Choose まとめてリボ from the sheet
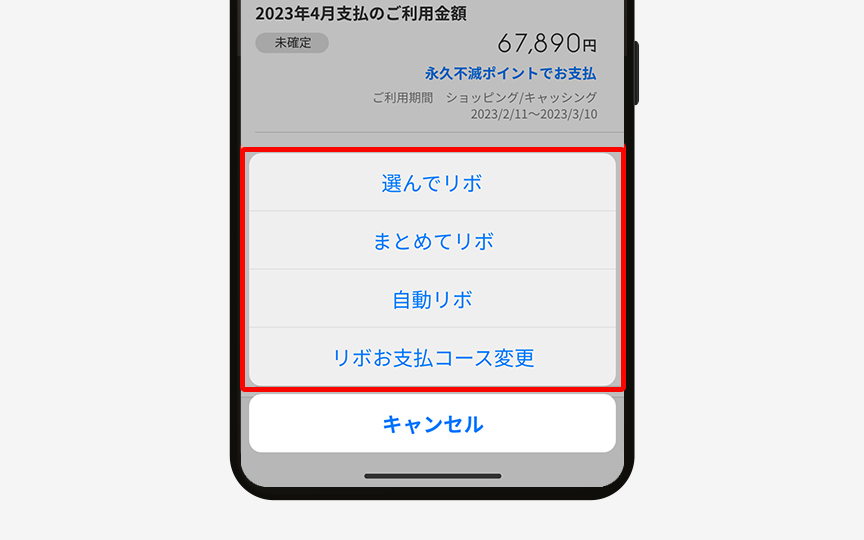 click(432, 241)
